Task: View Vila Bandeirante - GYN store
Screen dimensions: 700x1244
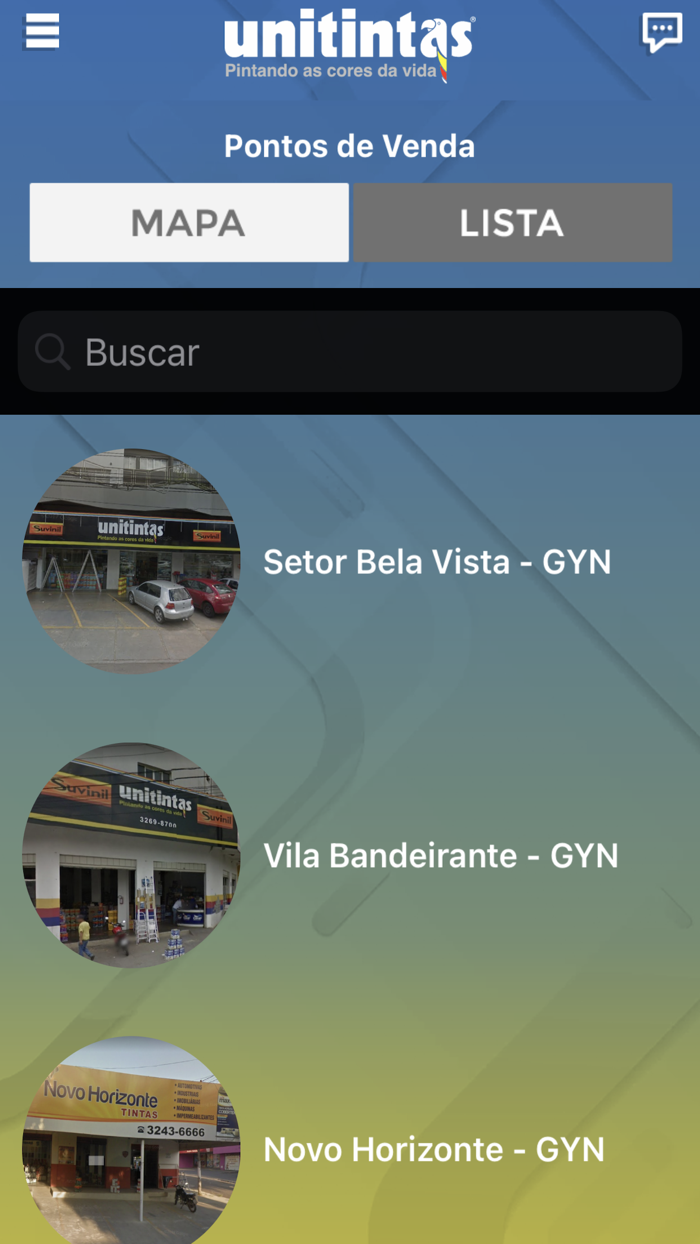Action: point(350,855)
